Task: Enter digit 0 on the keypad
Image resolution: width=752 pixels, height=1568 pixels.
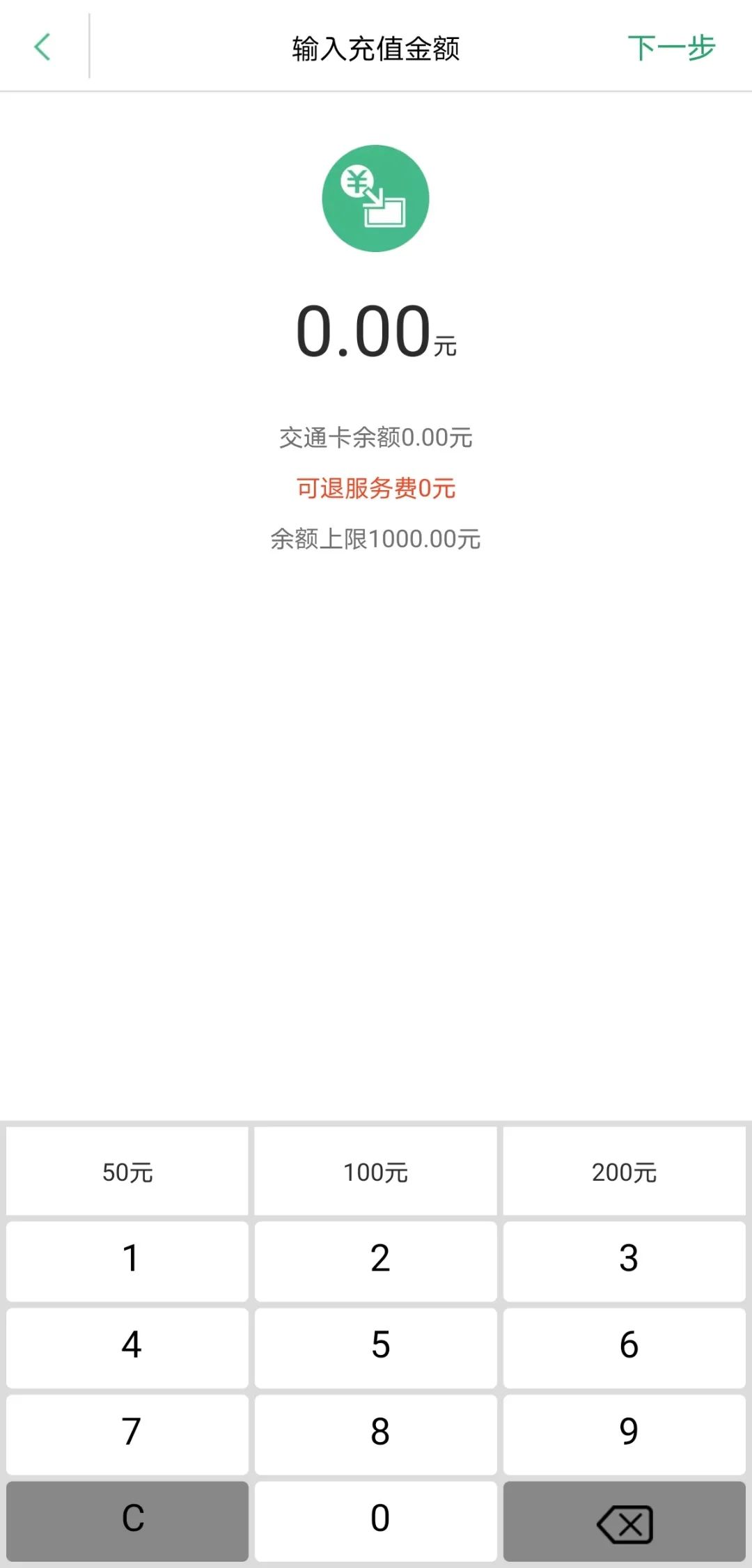Action: pos(376,1519)
